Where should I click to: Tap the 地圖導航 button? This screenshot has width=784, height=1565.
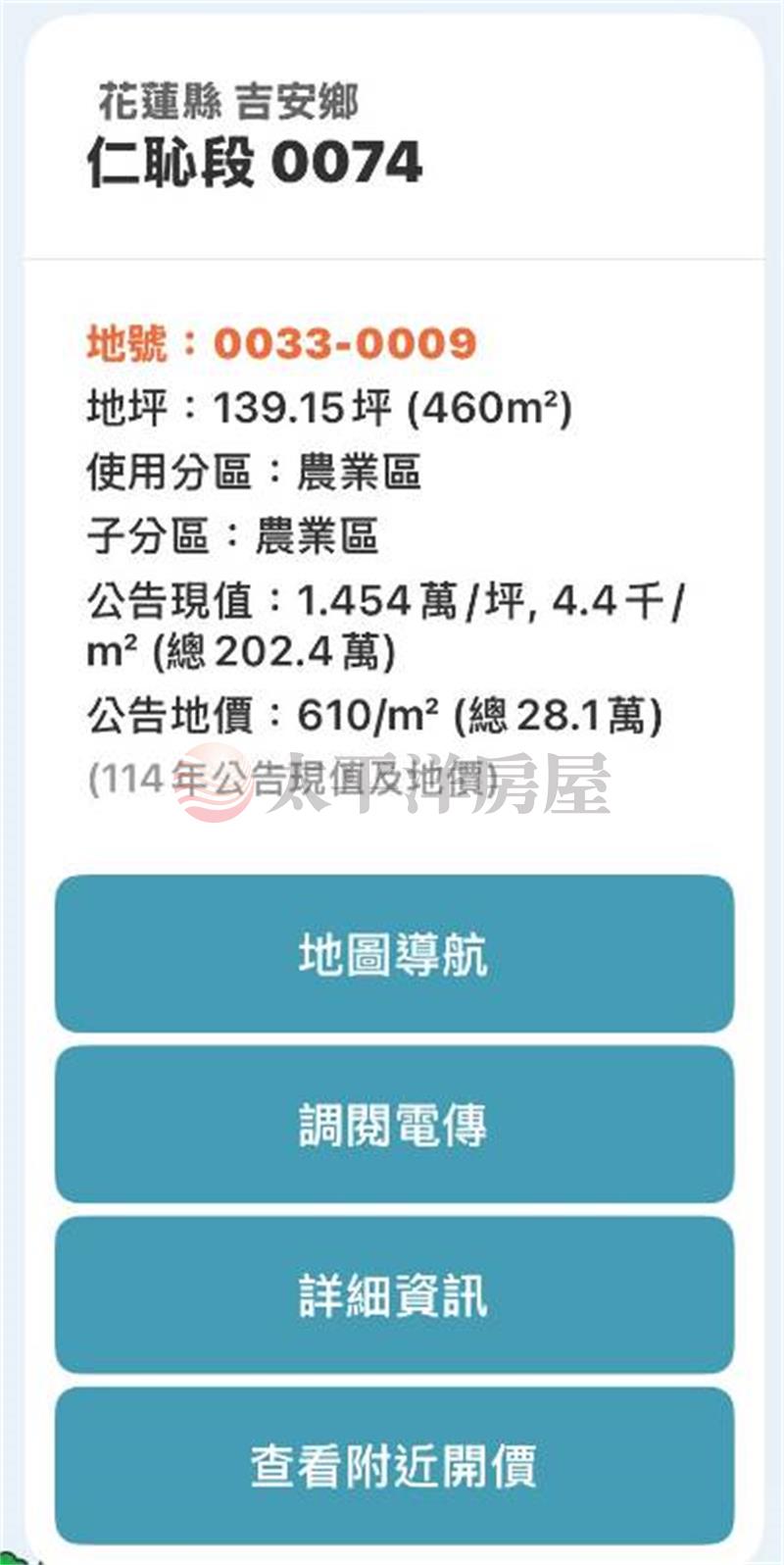click(x=393, y=954)
